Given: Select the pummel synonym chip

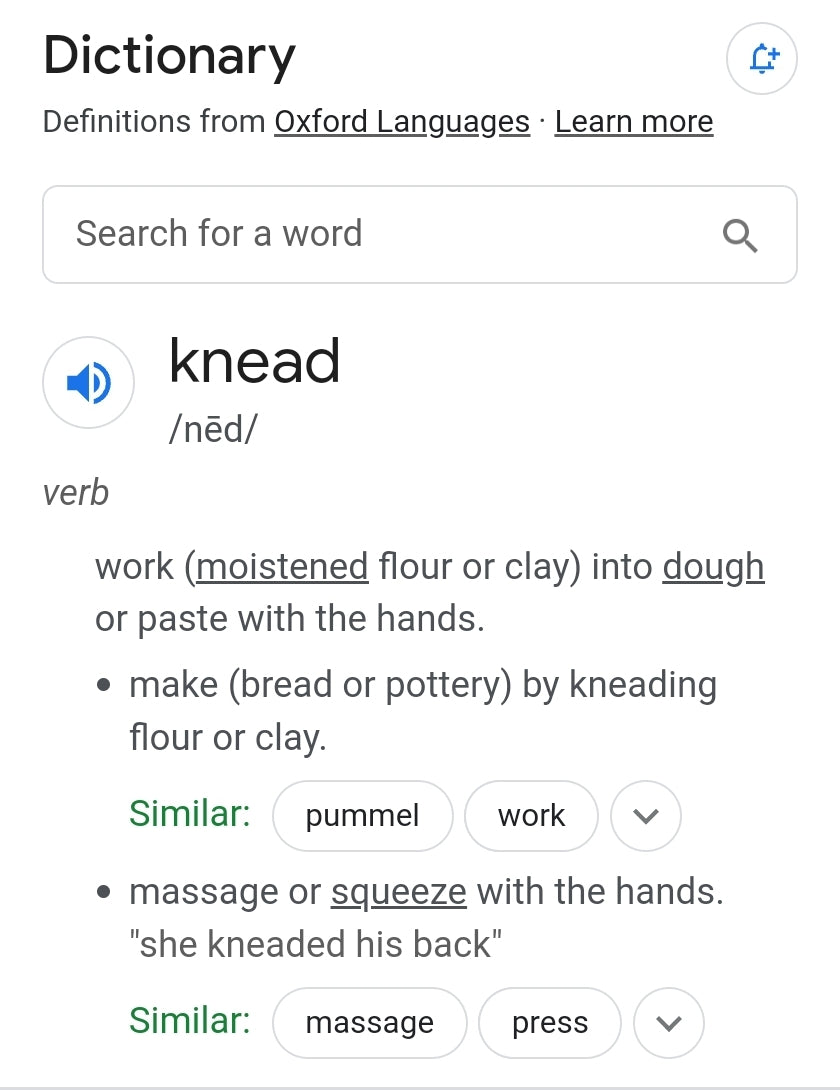Looking at the screenshot, I should [x=362, y=816].
